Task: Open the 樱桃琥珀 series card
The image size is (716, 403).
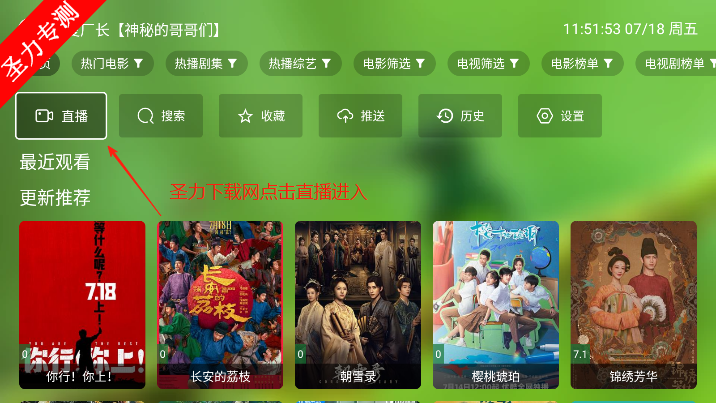Action: tap(496, 304)
